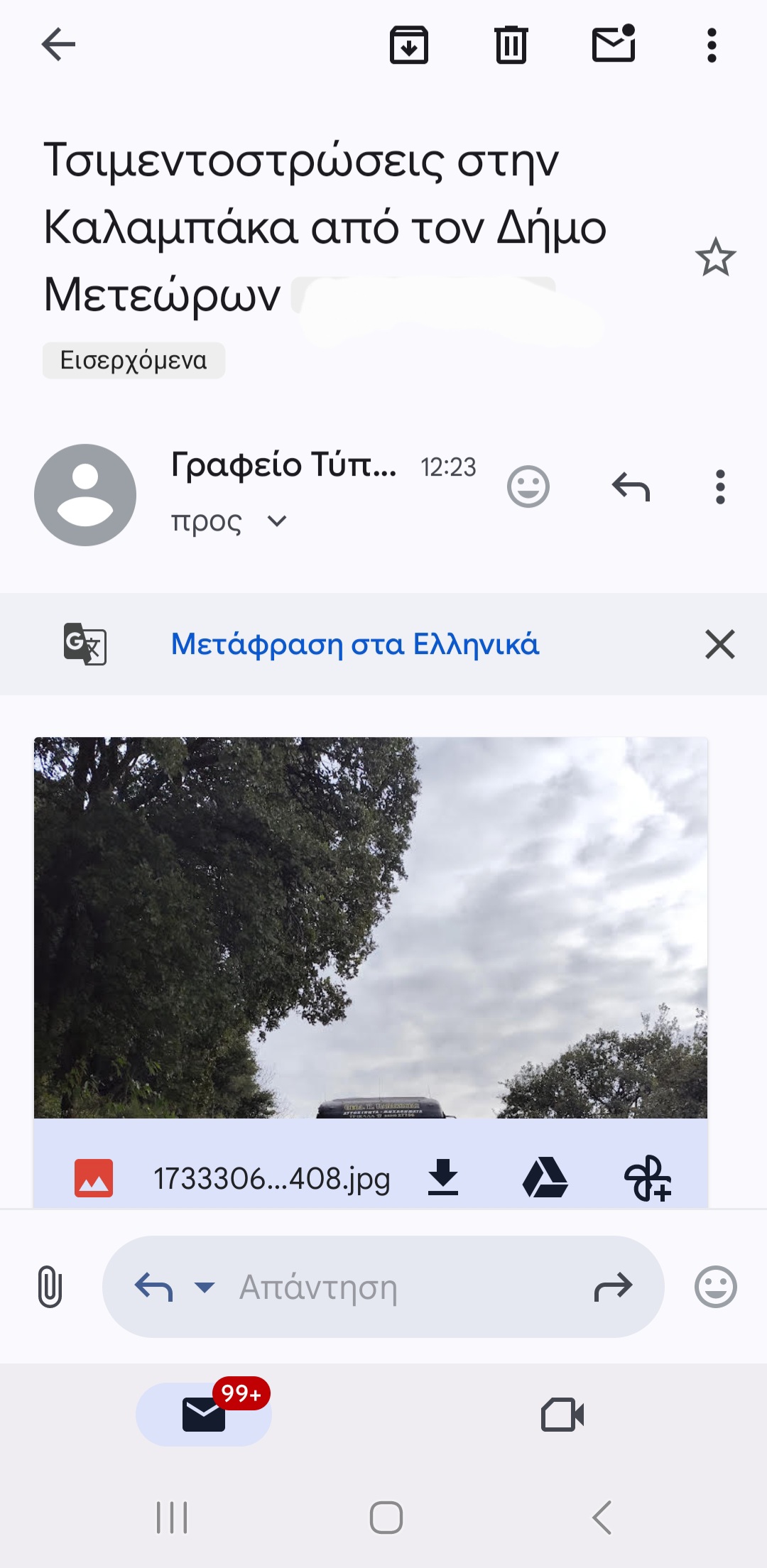Open the attached jpg image preview
This screenshot has width=767, height=1568.
(370, 927)
